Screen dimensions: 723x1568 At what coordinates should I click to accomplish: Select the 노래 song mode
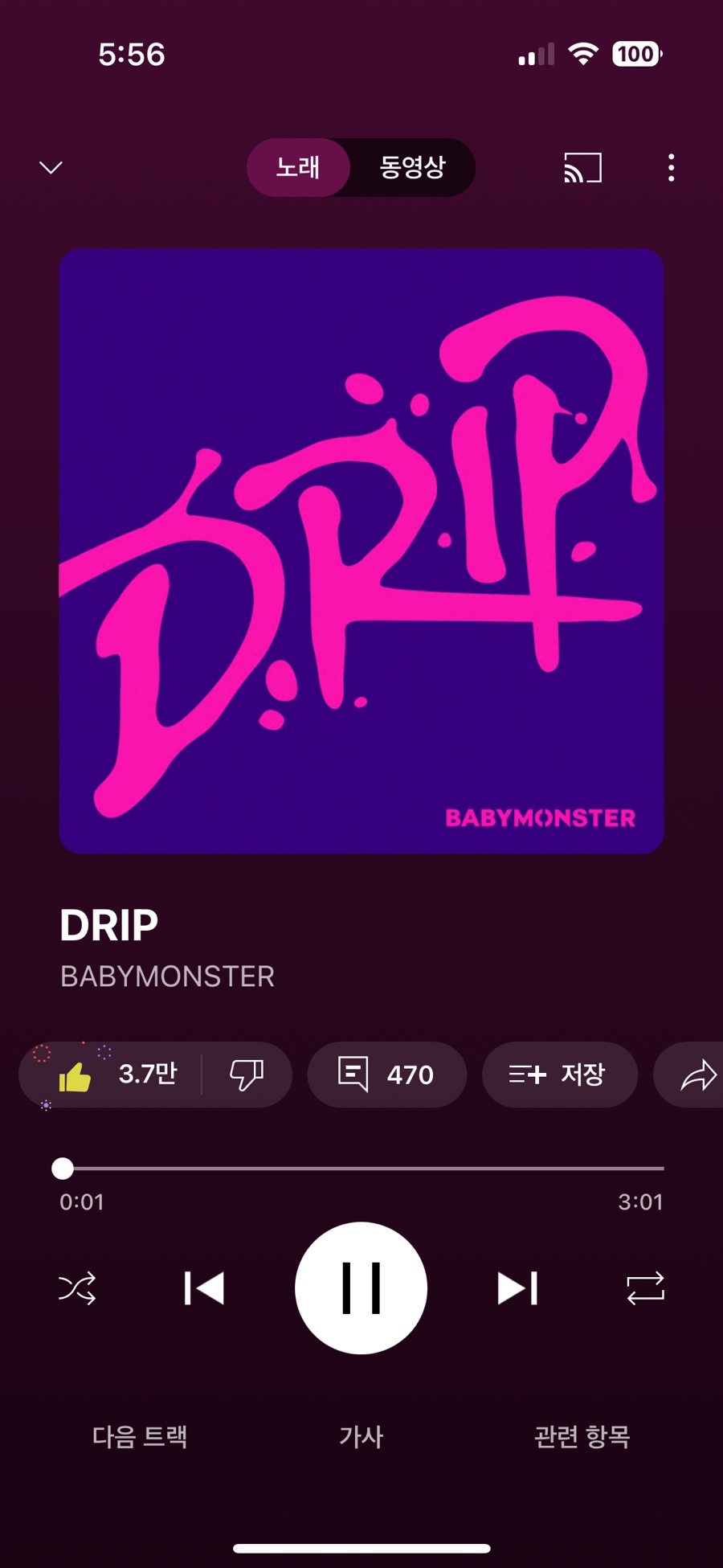298,167
